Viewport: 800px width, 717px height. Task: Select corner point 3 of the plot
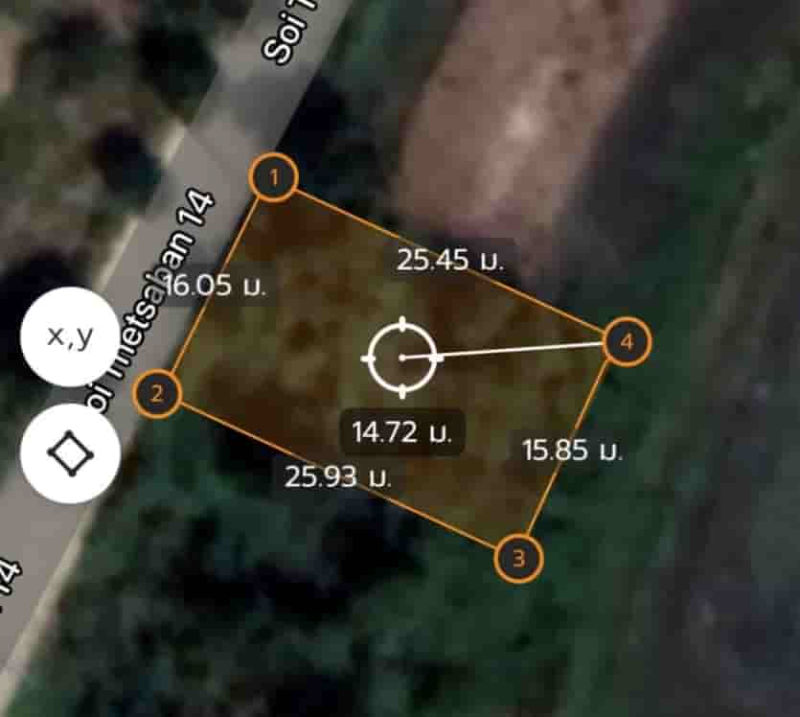518,558
